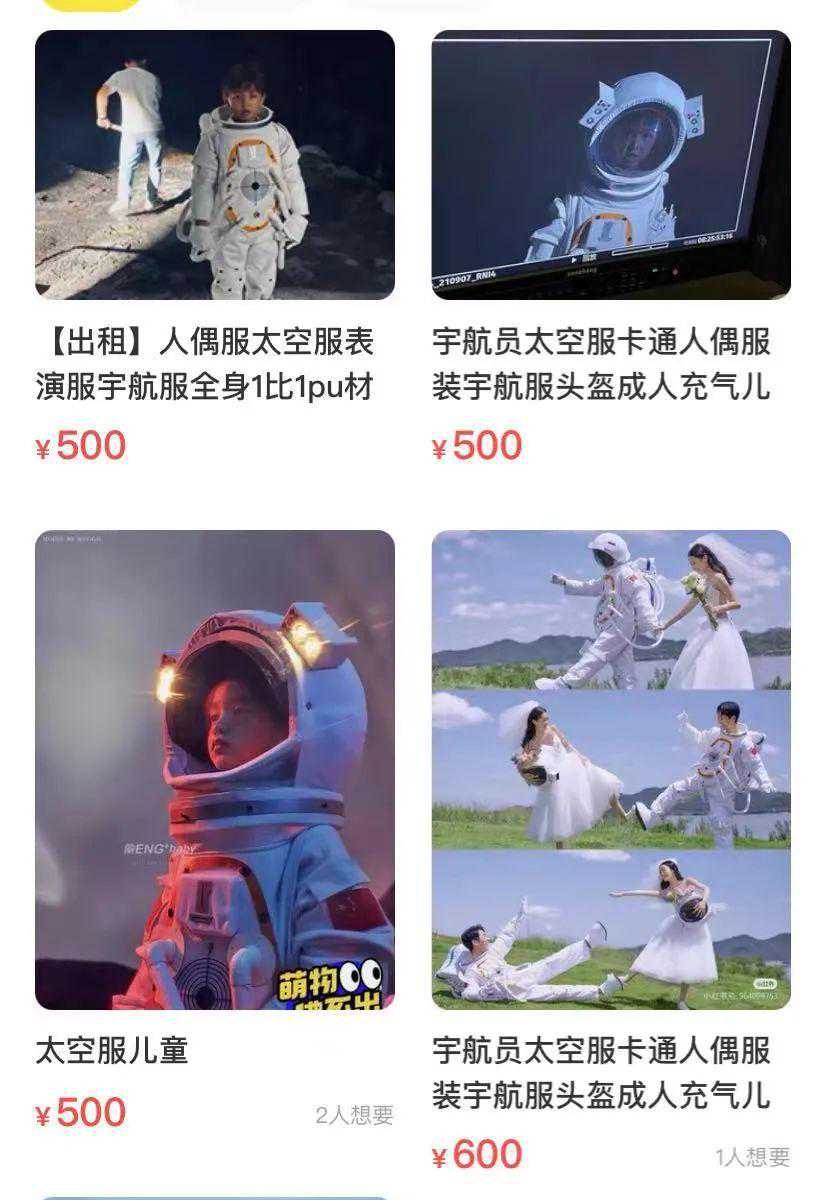
Task: Open the ¥500 宇航员太空服卡通人偶服 listing
Action: point(610,166)
